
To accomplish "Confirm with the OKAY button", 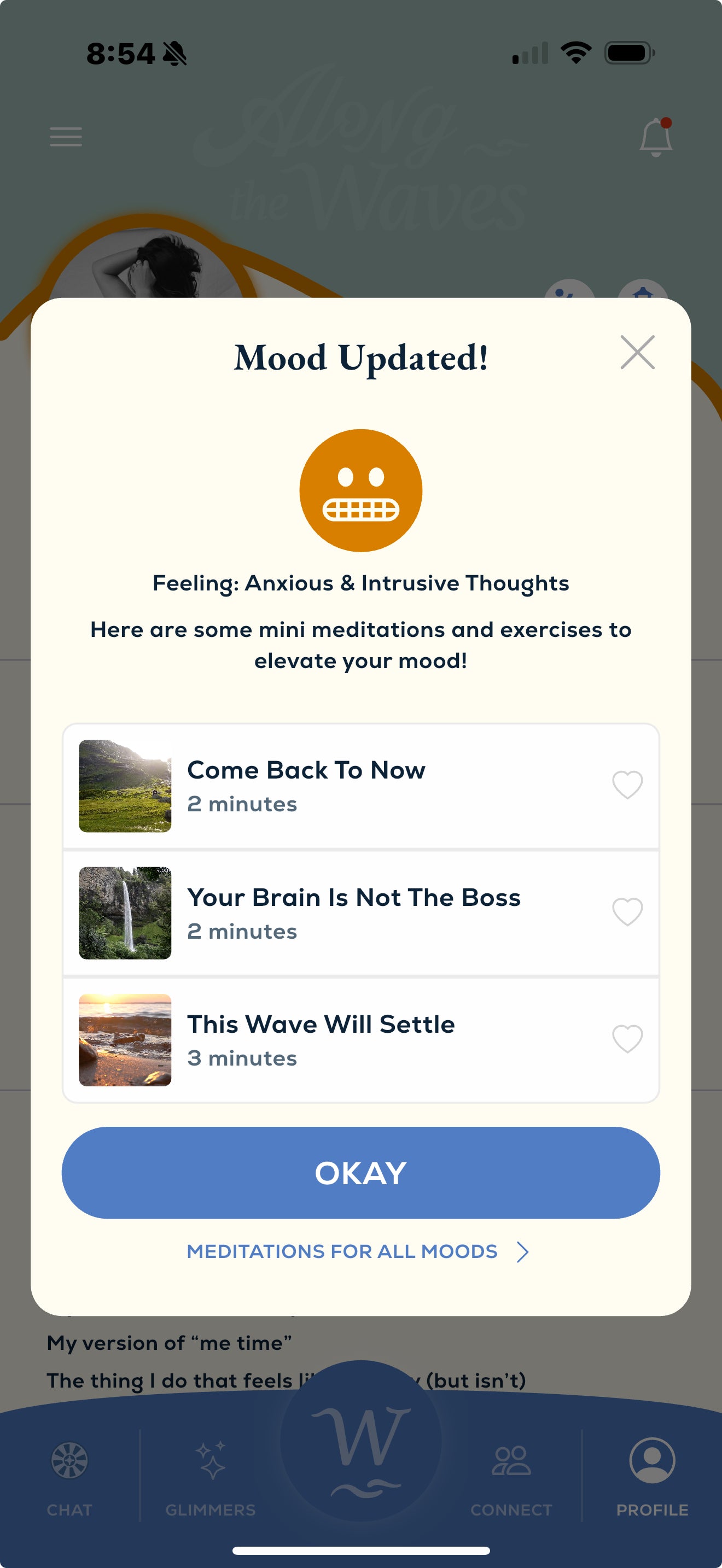I will tap(360, 1172).
